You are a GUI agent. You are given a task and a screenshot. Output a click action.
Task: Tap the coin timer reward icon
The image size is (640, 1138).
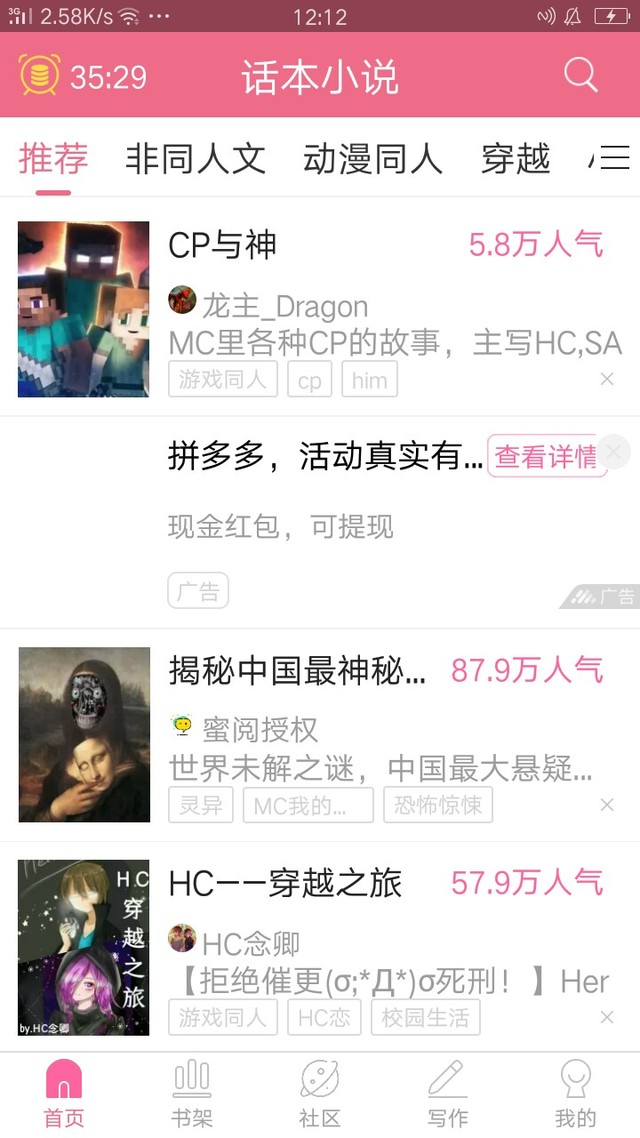[39, 75]
